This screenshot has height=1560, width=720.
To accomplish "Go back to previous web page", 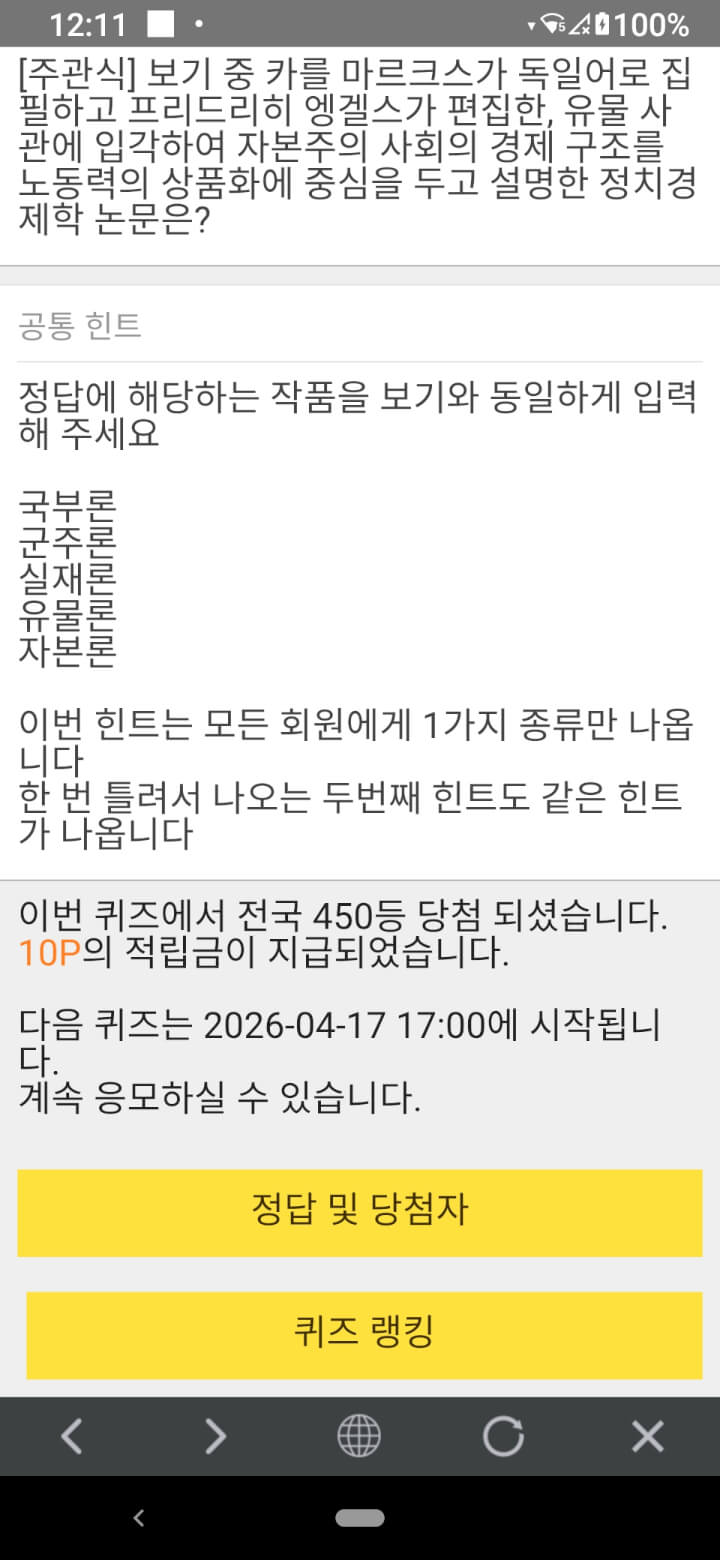I will coord(71,1437).
